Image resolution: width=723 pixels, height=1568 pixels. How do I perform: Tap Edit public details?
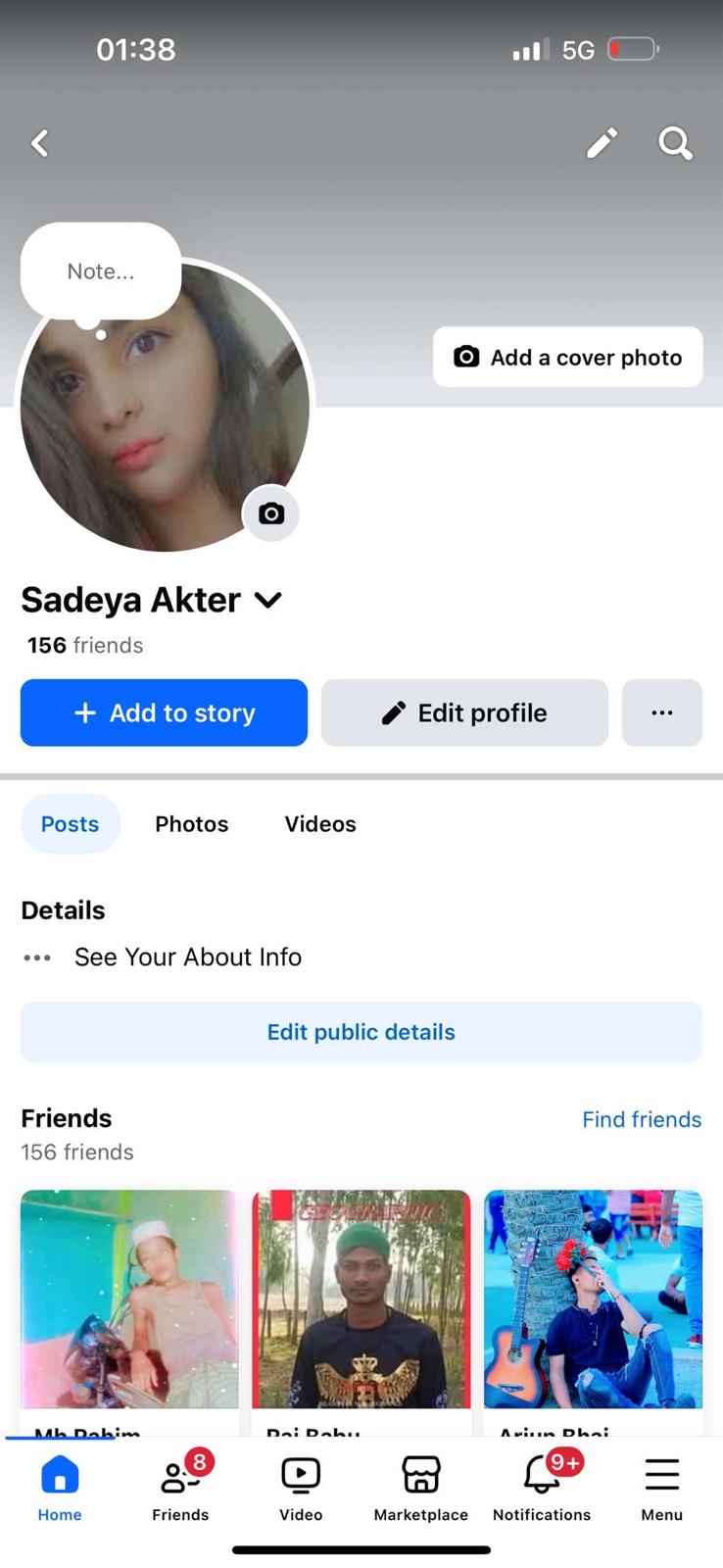[361, 1032]
